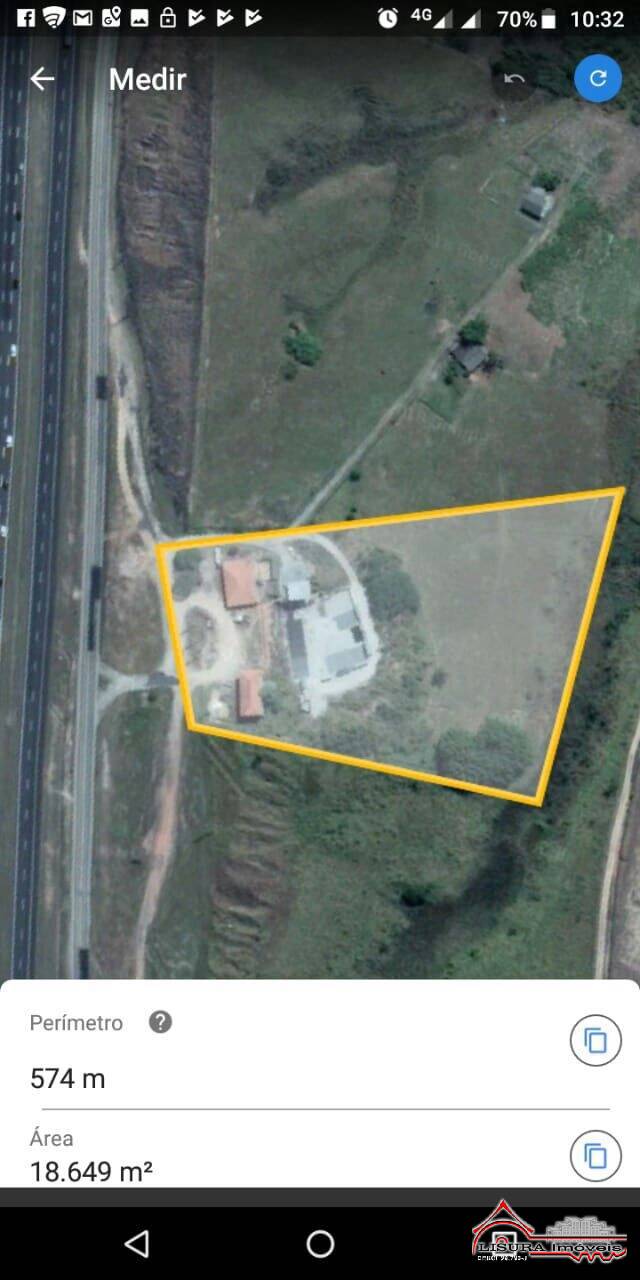
Task: Undo the last measurement point
Action: pyautogui.click(x=514, y=79)
